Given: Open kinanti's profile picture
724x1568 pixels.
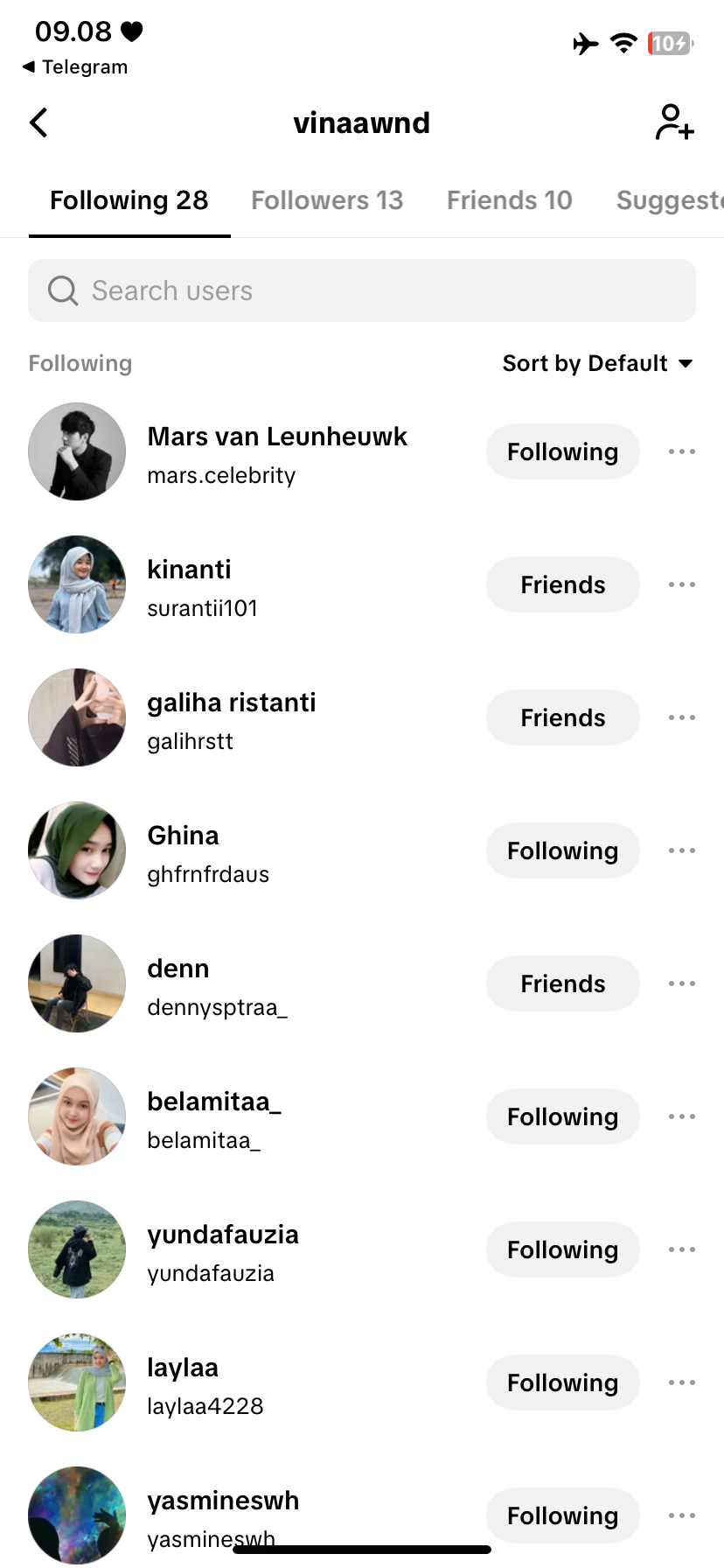Looking at the screenshot, I should click(77, 584).
